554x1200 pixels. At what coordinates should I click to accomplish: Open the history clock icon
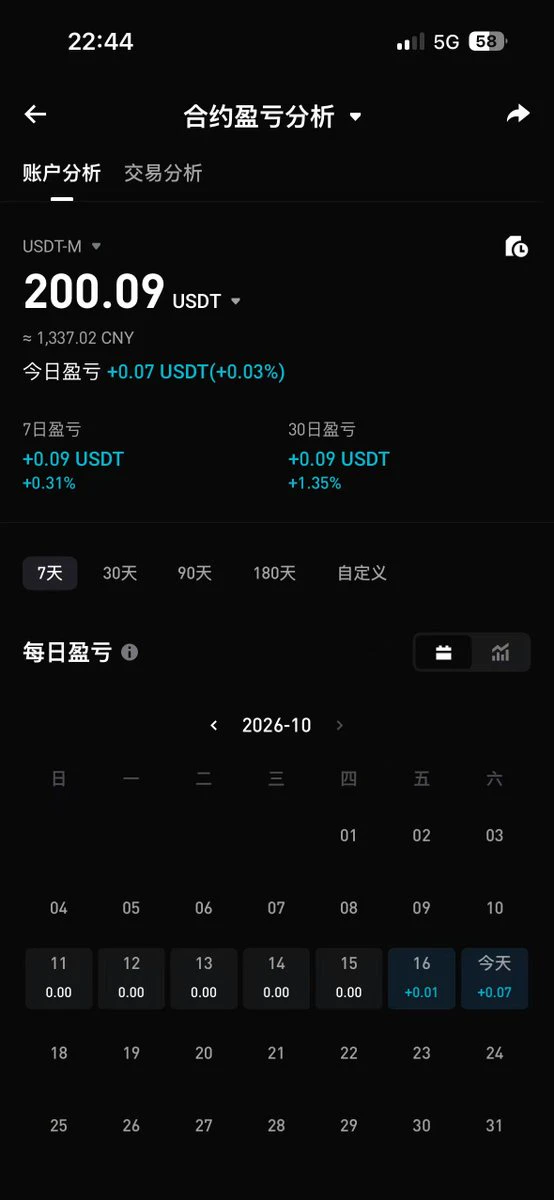(517, 247)
